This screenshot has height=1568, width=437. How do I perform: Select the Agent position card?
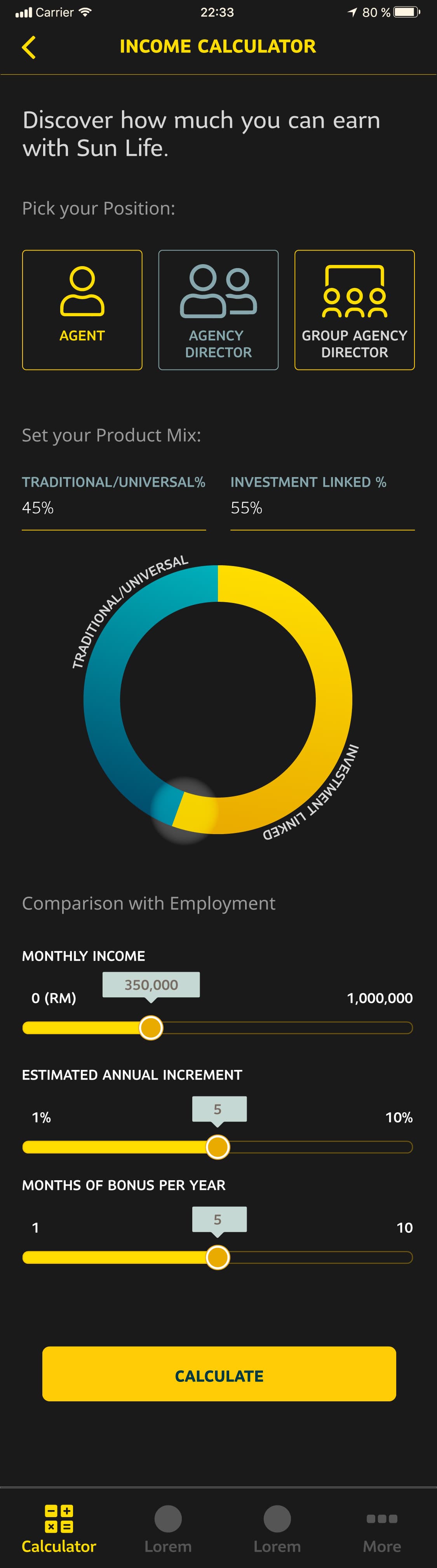click(82, 309)
